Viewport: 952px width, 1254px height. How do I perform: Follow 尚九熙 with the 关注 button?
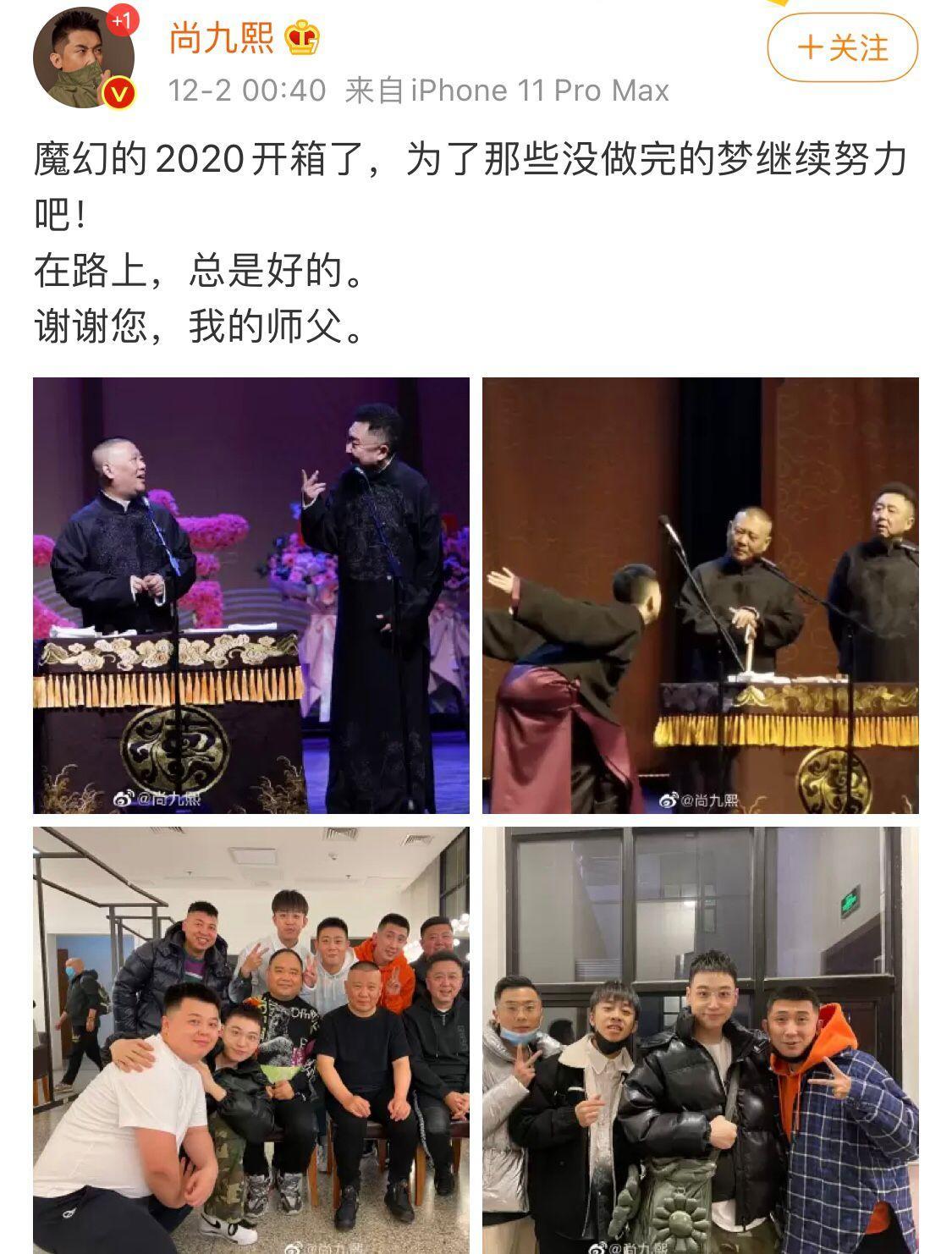842,47
